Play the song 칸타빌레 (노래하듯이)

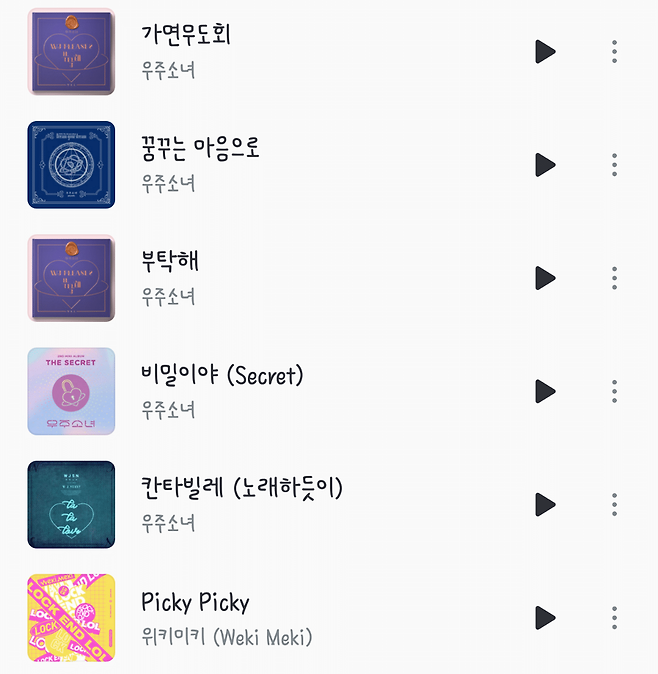click(545, 504)
